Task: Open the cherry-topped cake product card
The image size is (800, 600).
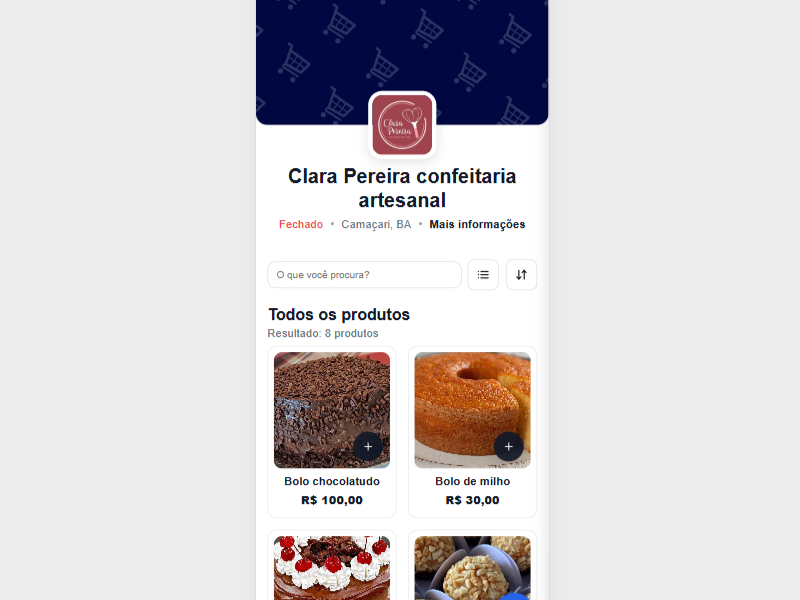Action: pos(332,568)
